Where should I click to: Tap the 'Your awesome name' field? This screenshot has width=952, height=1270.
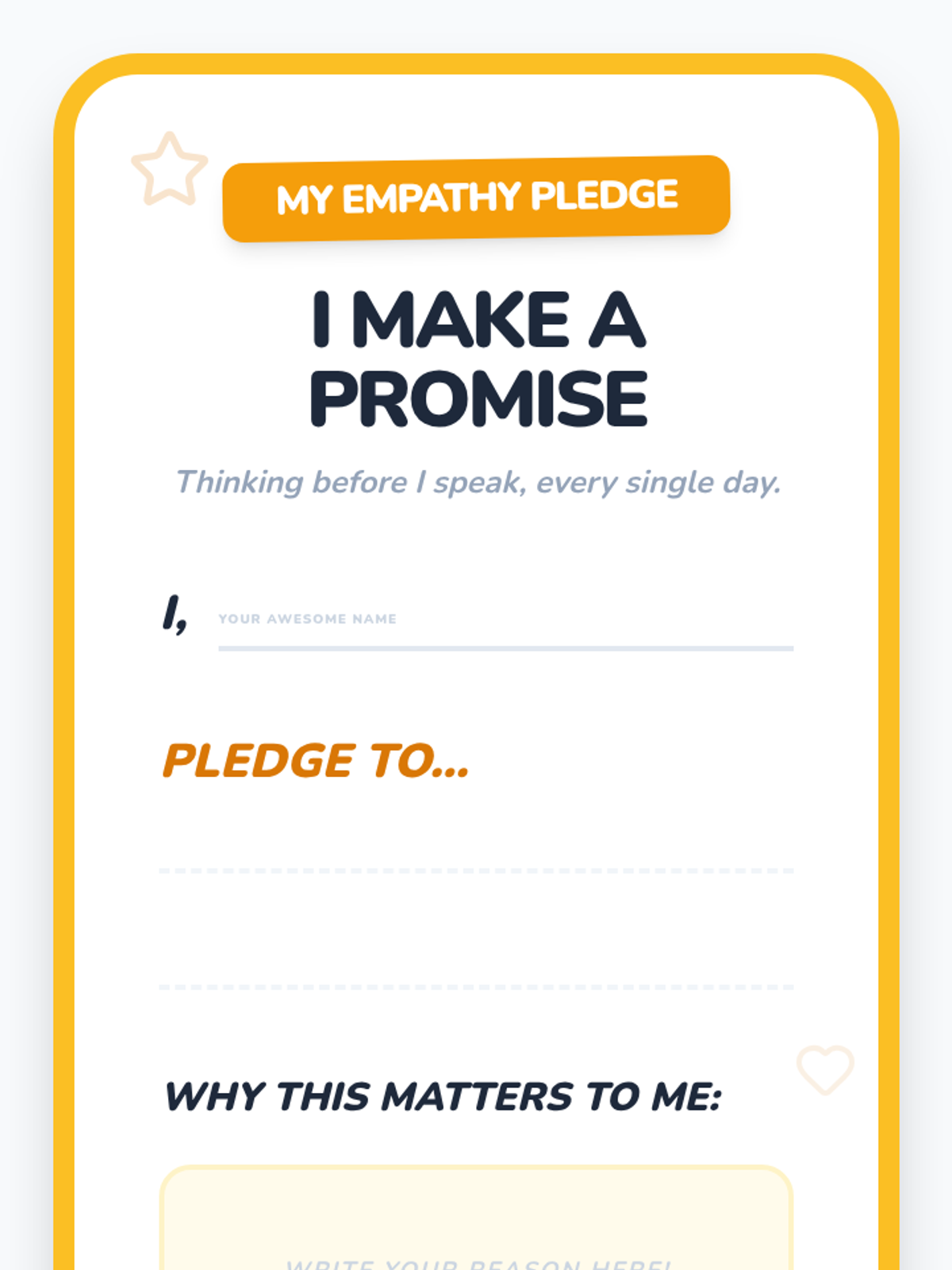pos(505,619)
